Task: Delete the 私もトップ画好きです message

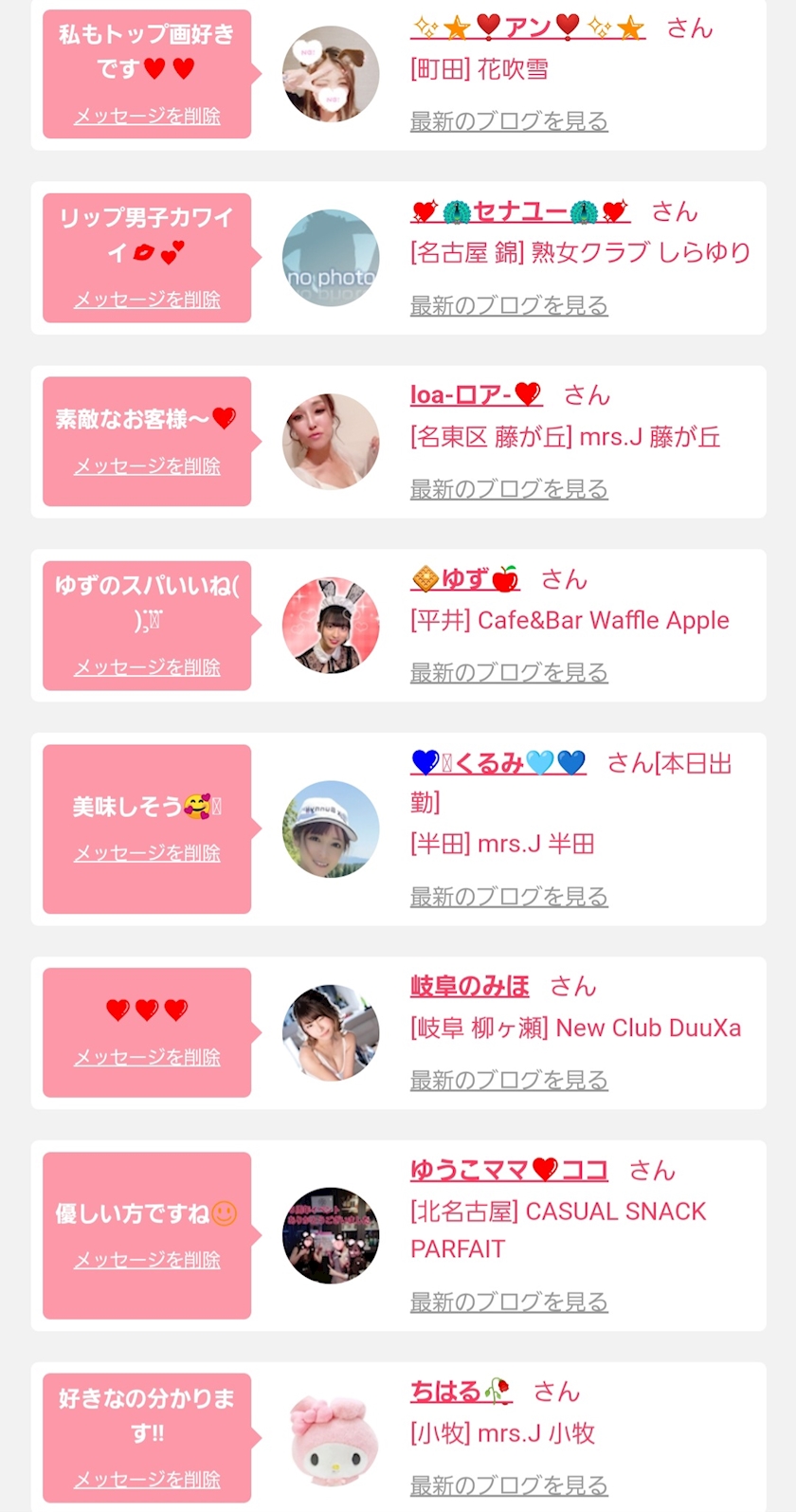Action: [147, 117]
